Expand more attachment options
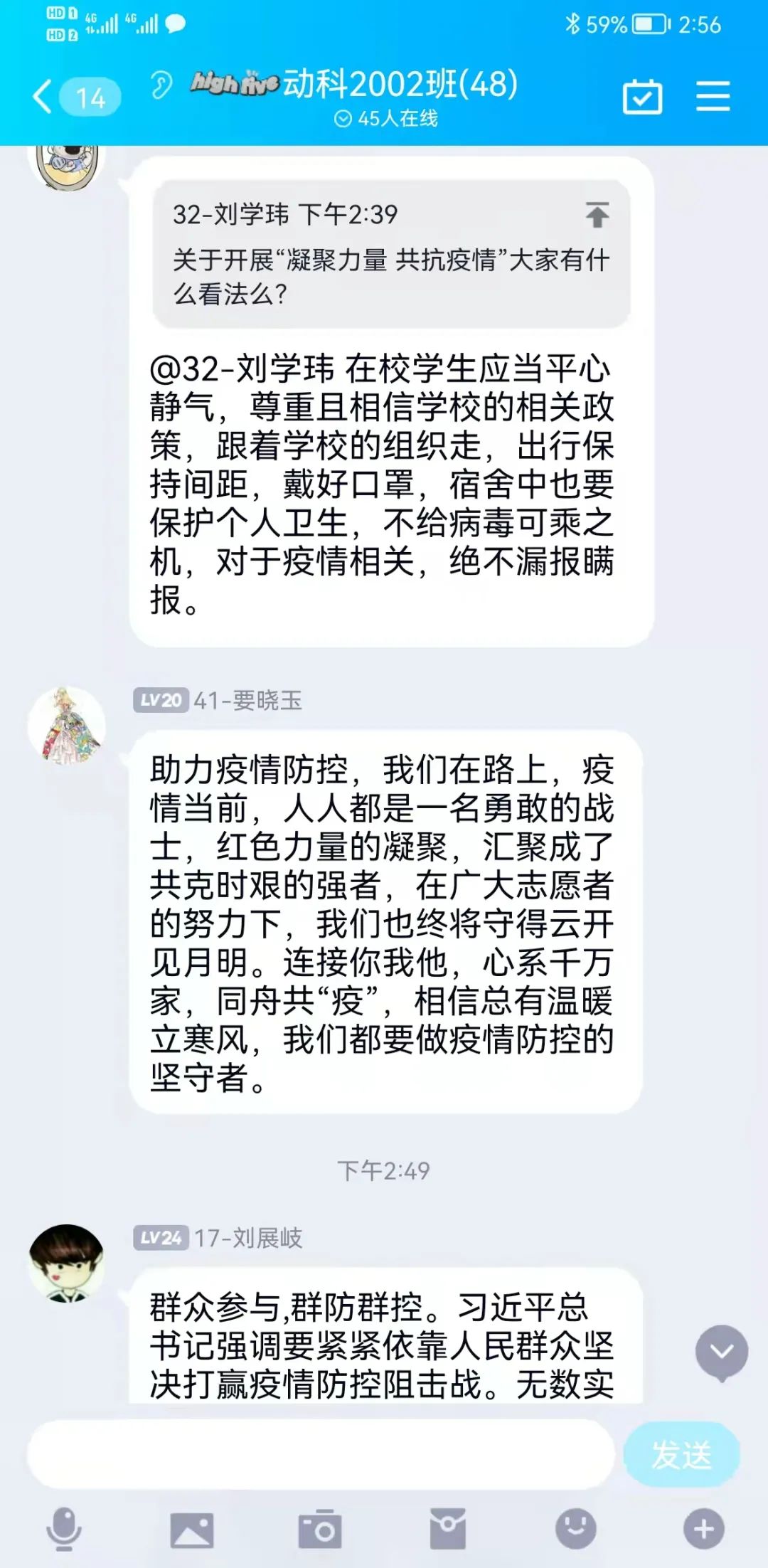Image resolution: width=768 pixels, height=1568 pixels. click(703, 1529)
